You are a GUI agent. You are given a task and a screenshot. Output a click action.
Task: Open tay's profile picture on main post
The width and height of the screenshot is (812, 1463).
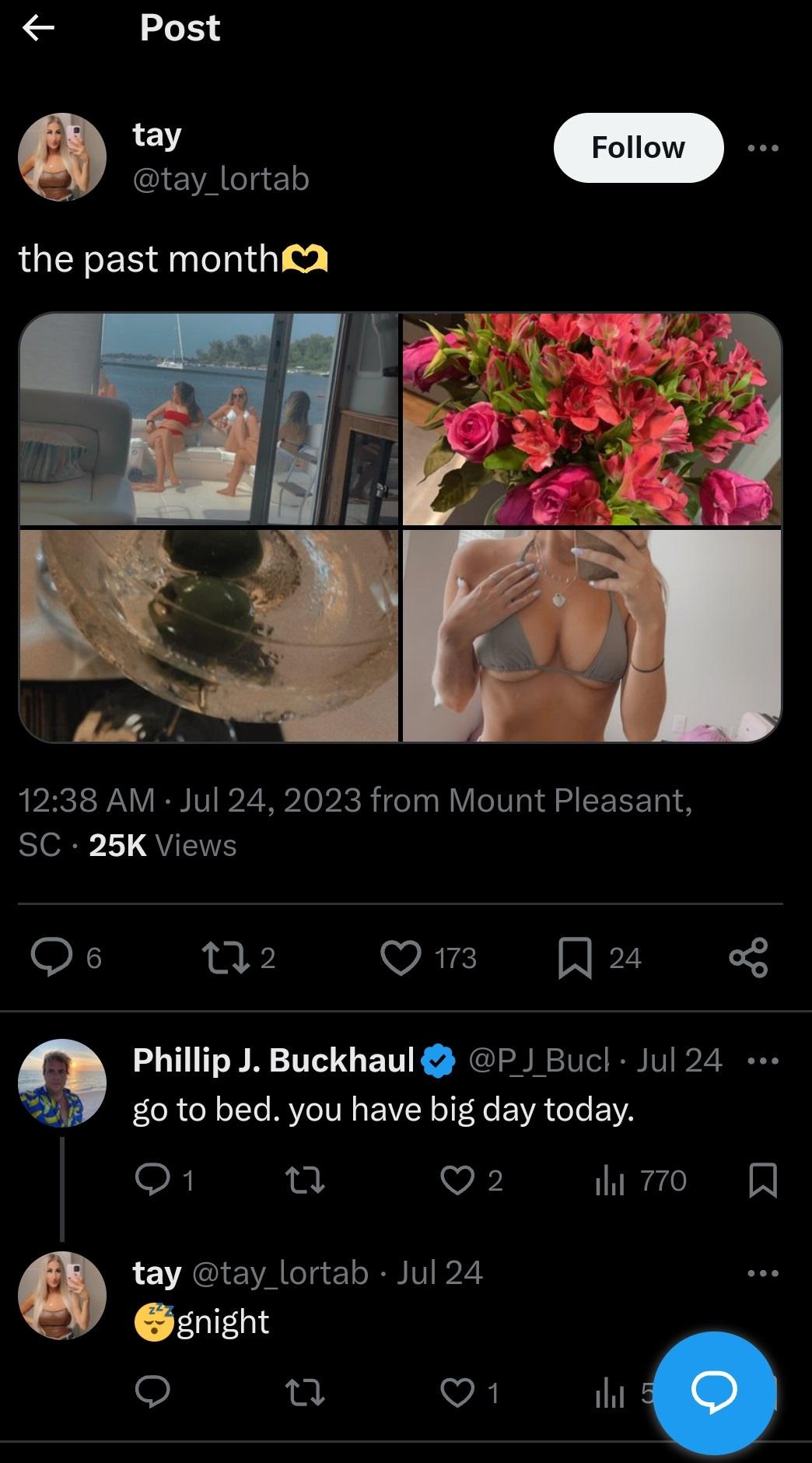(x=62, y=157)
